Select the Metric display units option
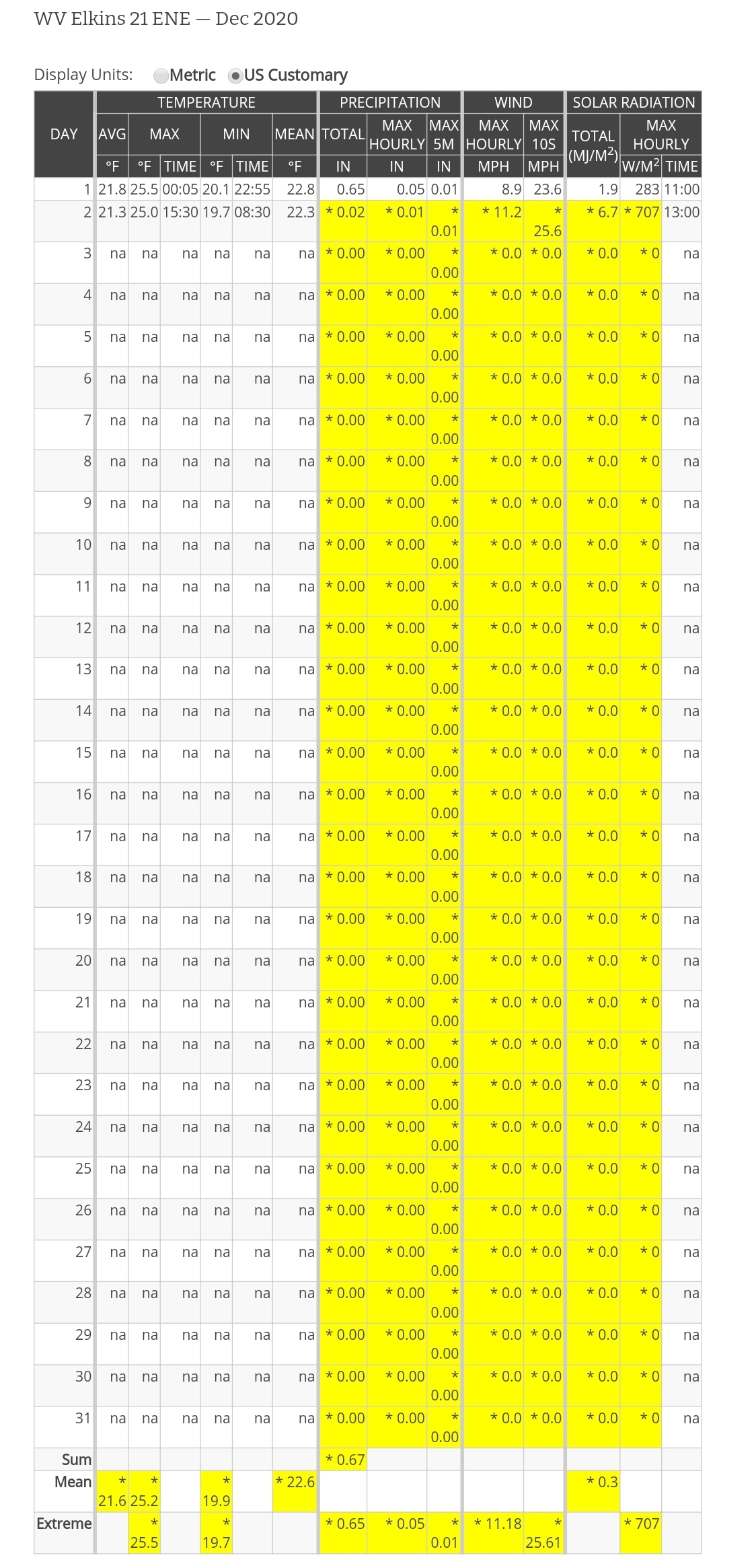 pos(161,75)
